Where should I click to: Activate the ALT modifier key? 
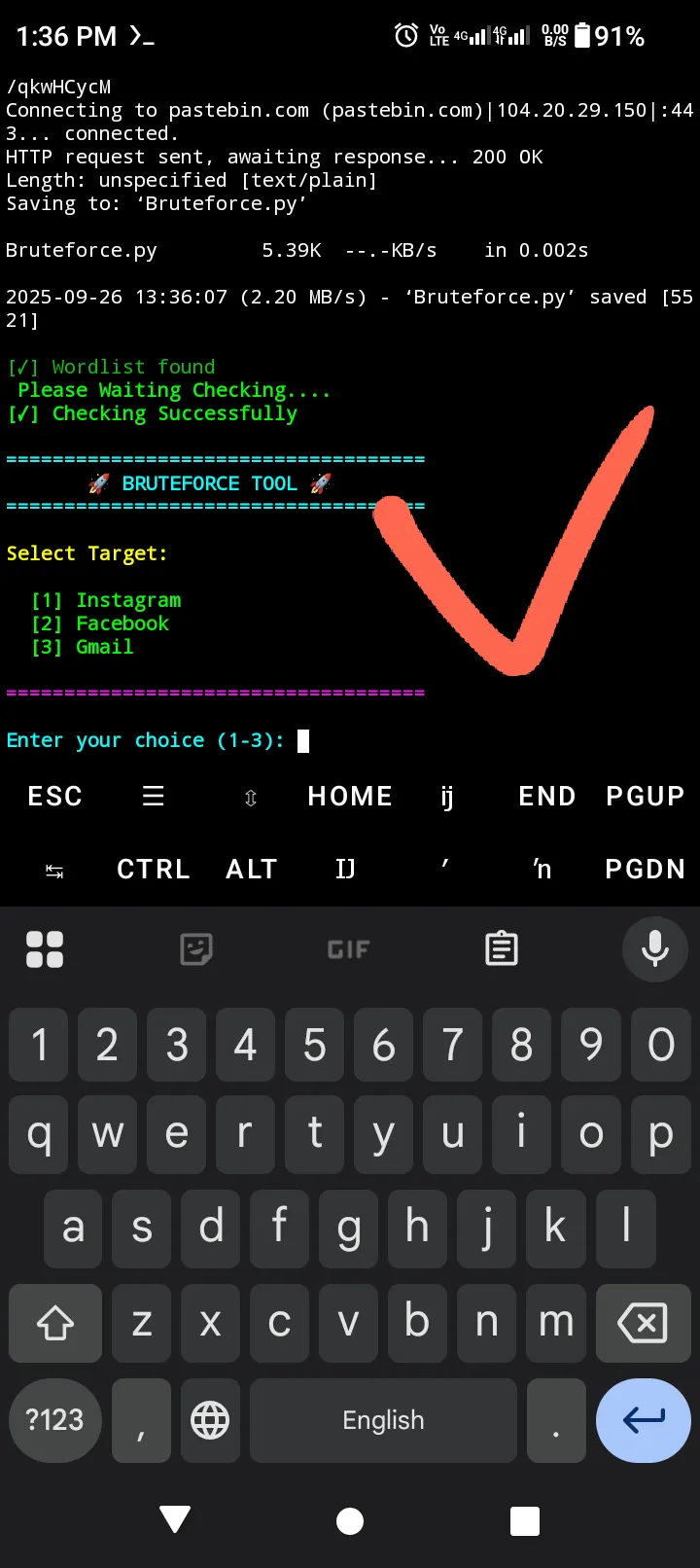tap(251, 869)
